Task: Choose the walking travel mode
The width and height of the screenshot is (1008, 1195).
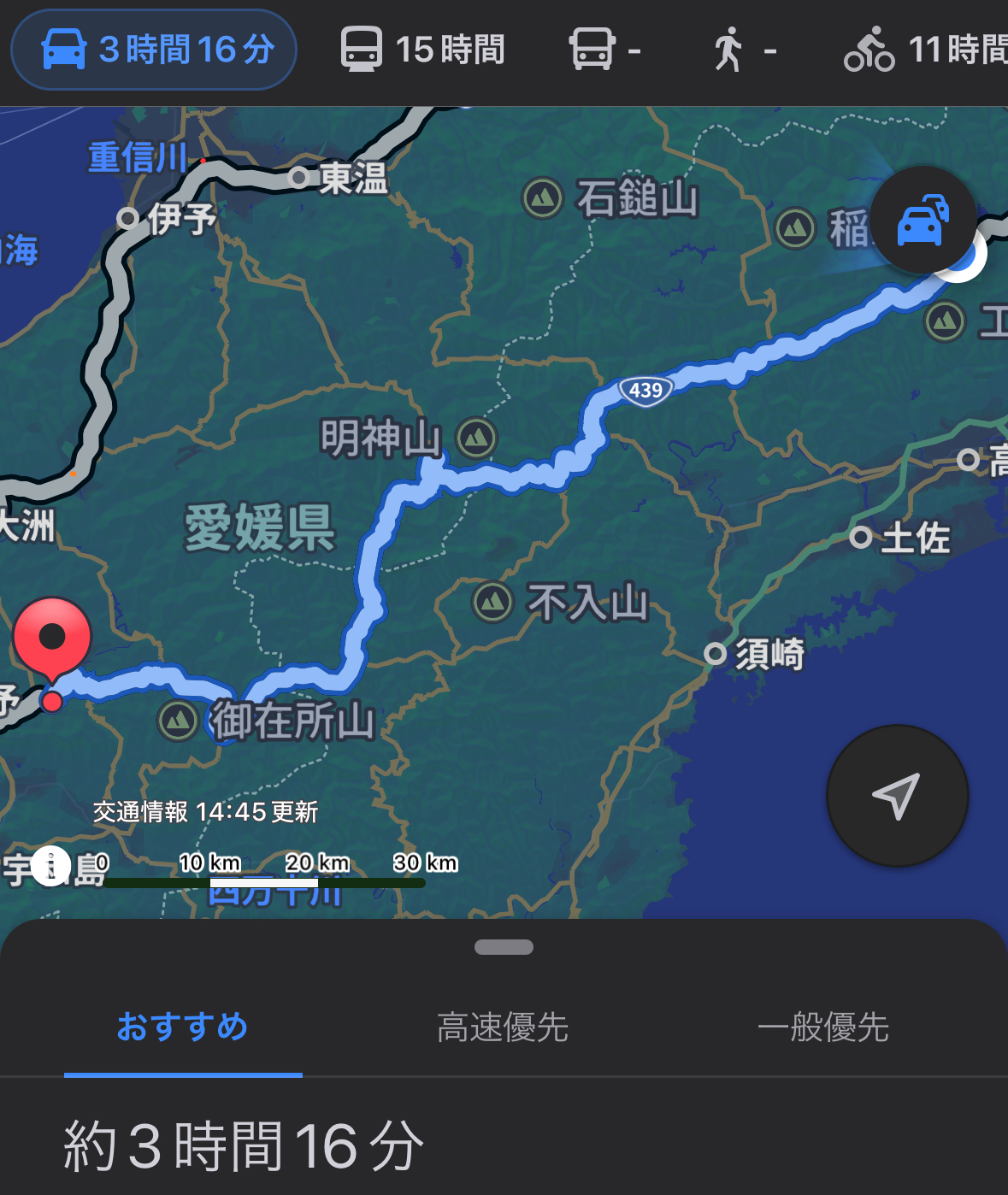Action: pos(744,50)
